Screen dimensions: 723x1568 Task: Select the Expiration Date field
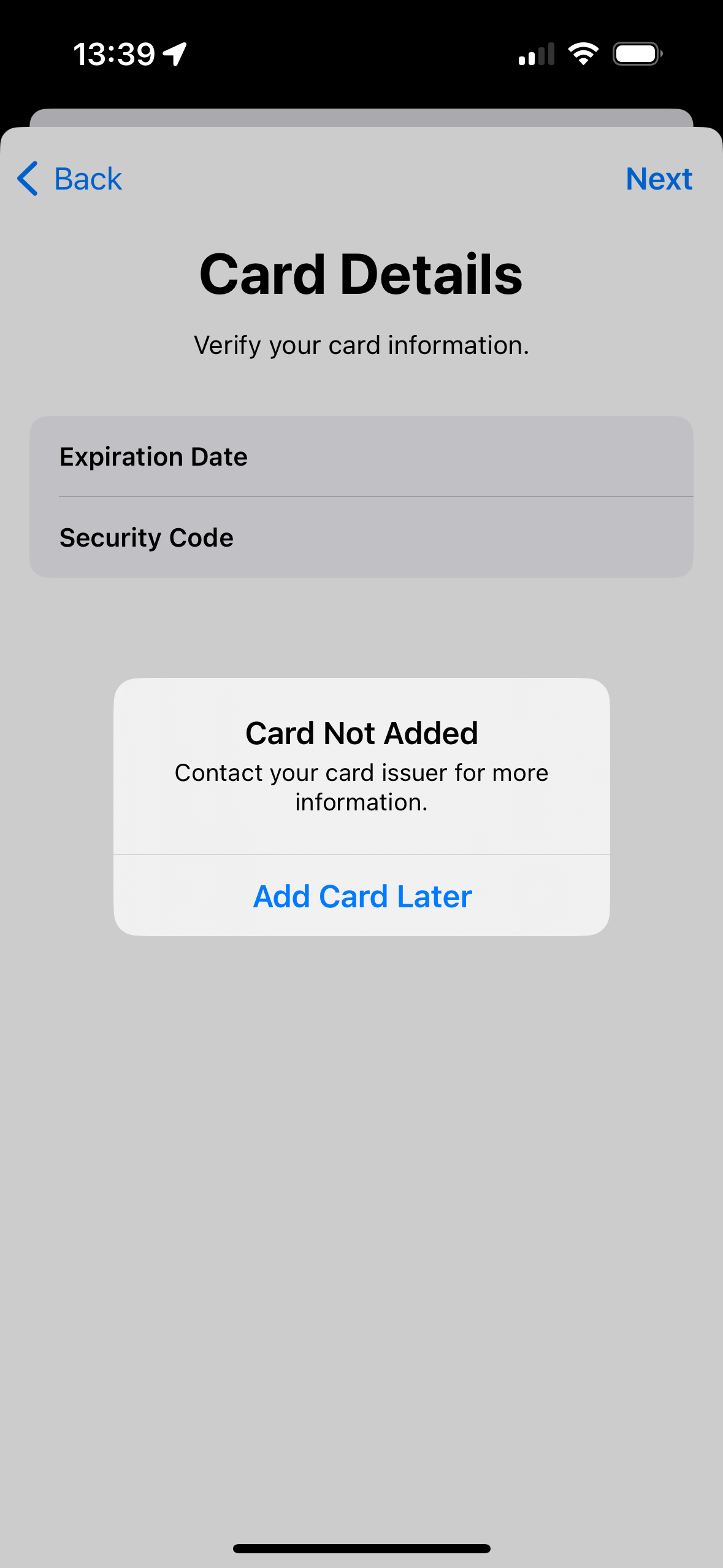[361, 456]
